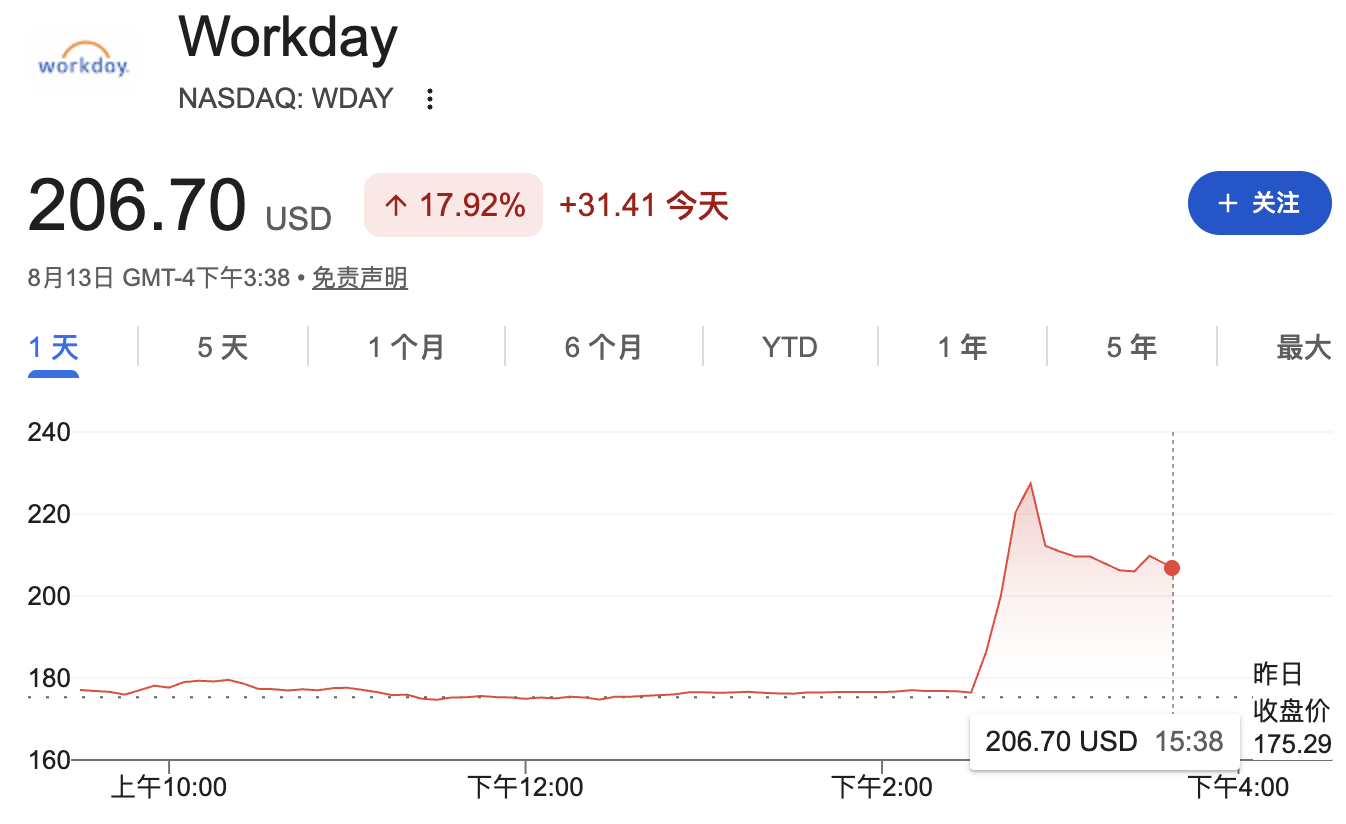Image resolution: width=1346 pixels, height=824 pixels.
Task: Switch to the 5 年 range
Action: 1131,348
